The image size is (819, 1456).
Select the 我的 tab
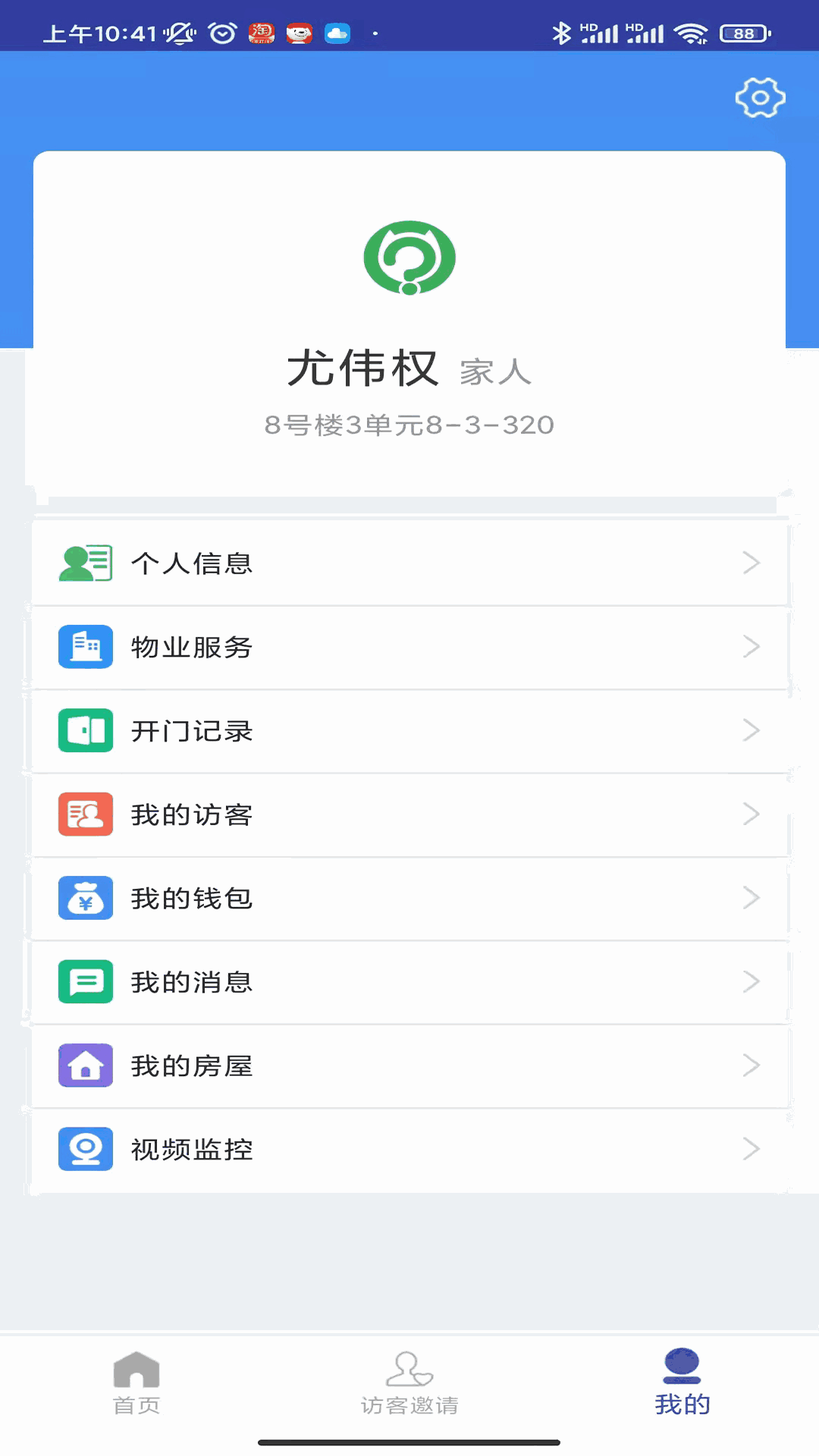(x=682, y=1383)
